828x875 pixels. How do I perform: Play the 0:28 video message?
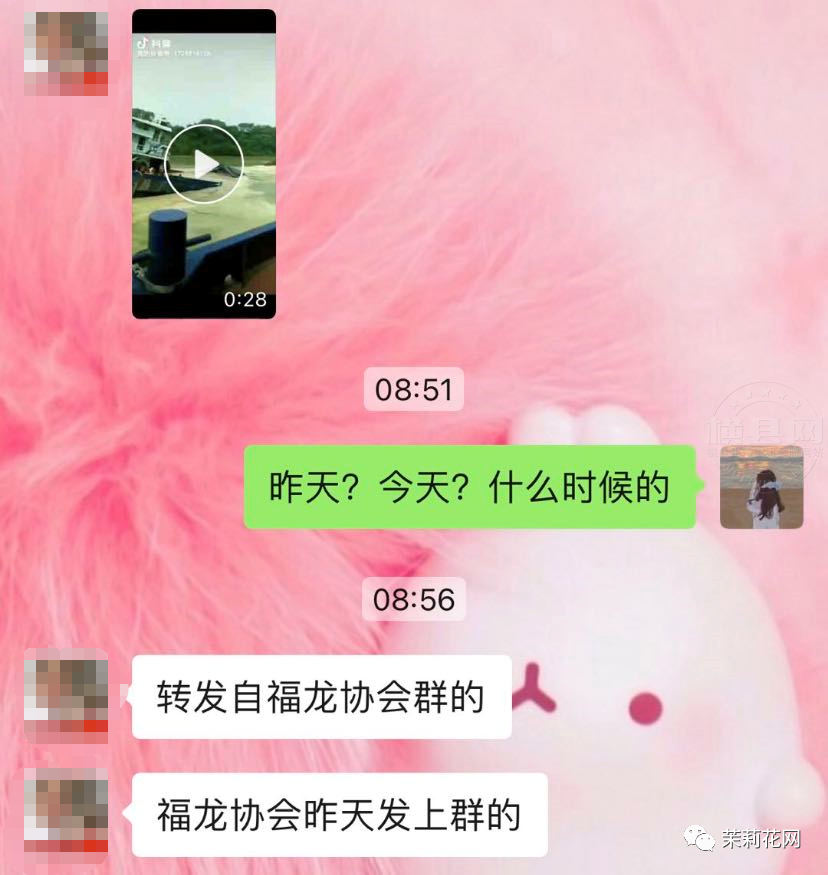pos(204,164)
